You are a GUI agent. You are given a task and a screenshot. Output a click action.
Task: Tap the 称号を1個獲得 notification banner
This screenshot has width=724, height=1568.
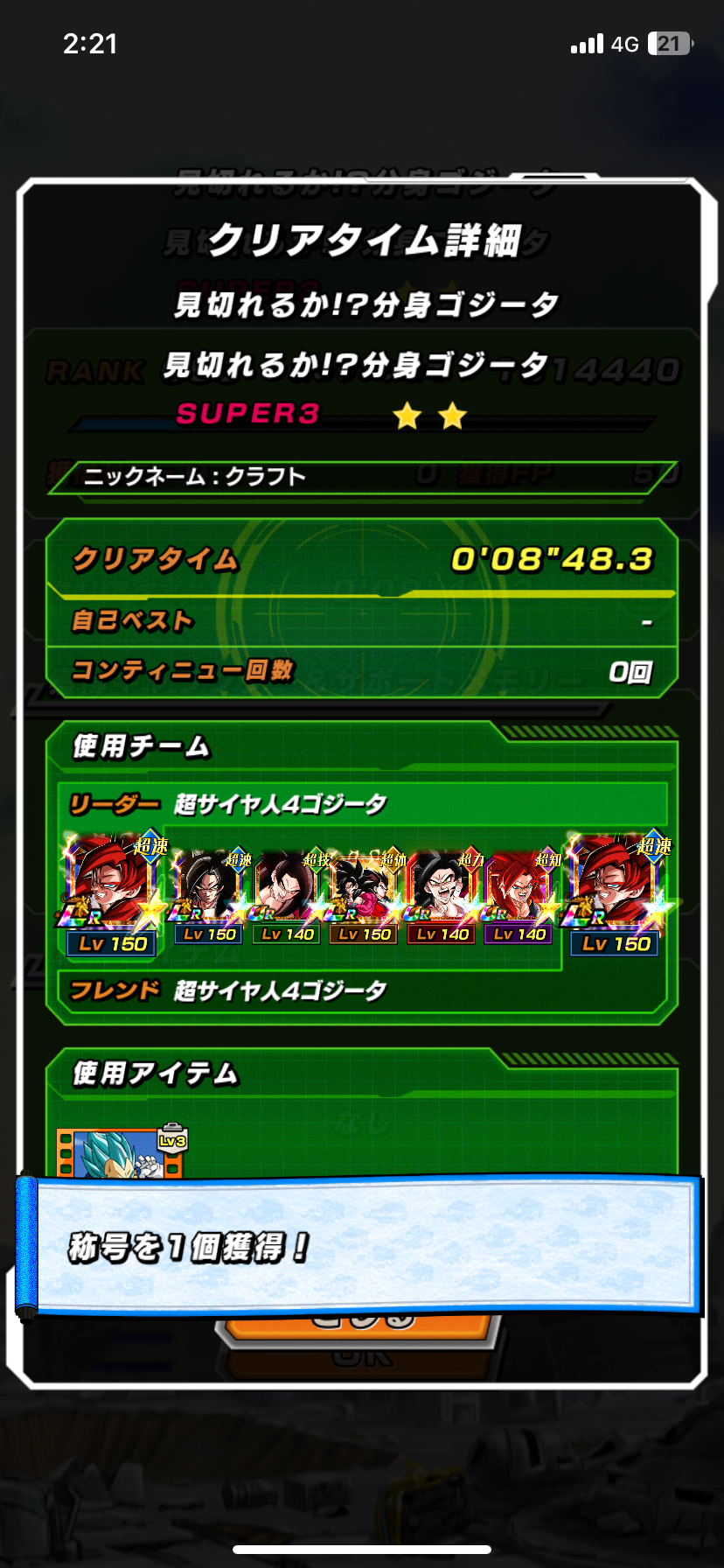click(360, 1246)
